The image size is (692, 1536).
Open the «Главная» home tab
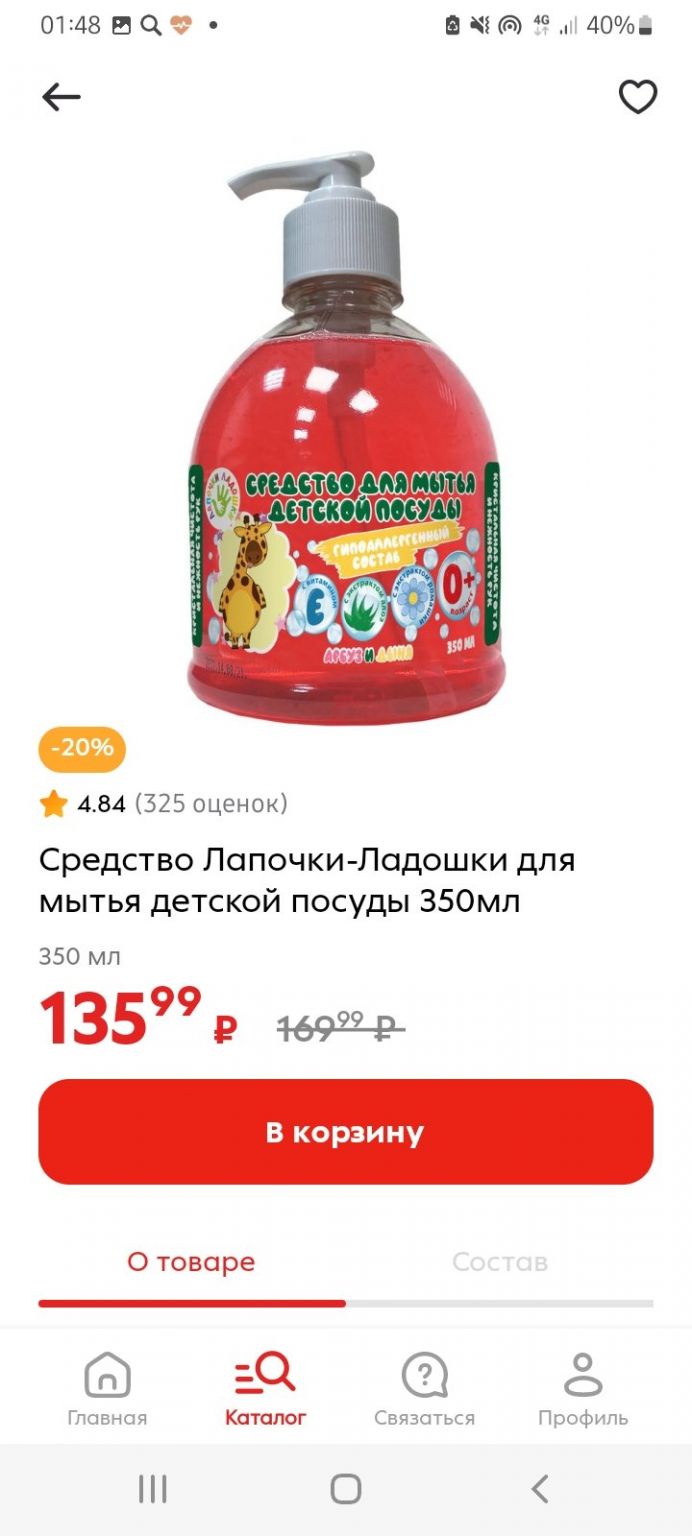coord(107,1388)
